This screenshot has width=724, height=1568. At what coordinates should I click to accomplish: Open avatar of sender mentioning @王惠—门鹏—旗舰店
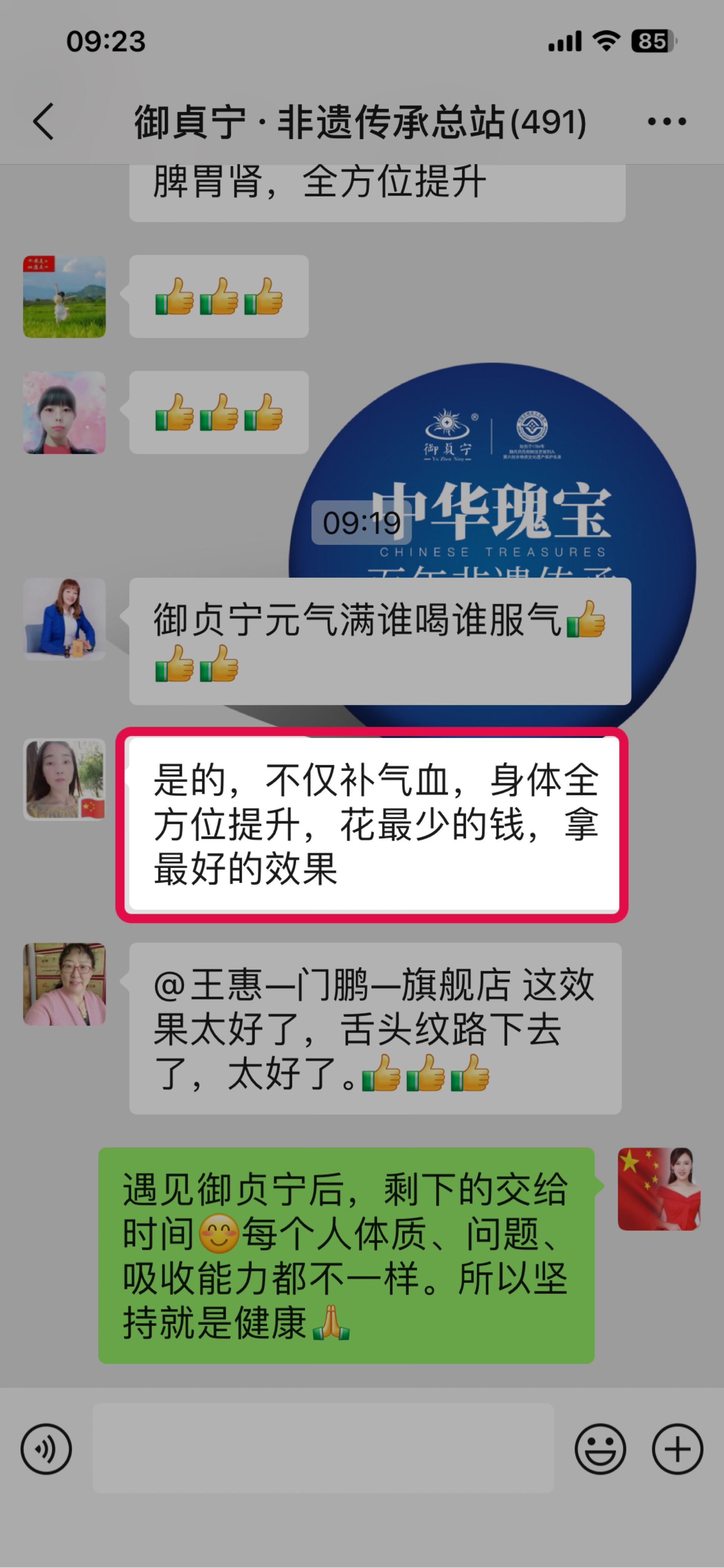64,984
